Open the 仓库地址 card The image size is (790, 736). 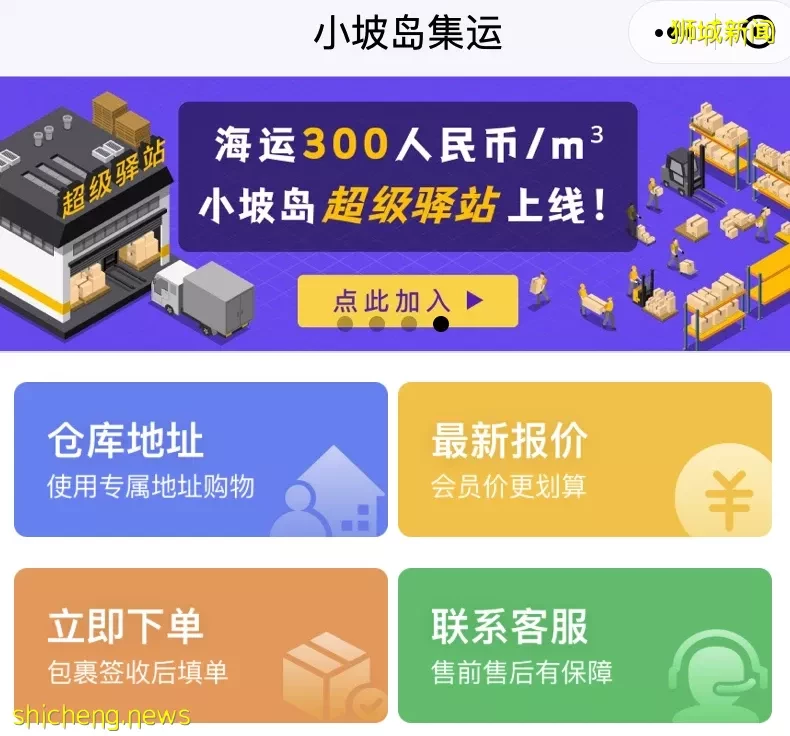click(x=200, y=459)
